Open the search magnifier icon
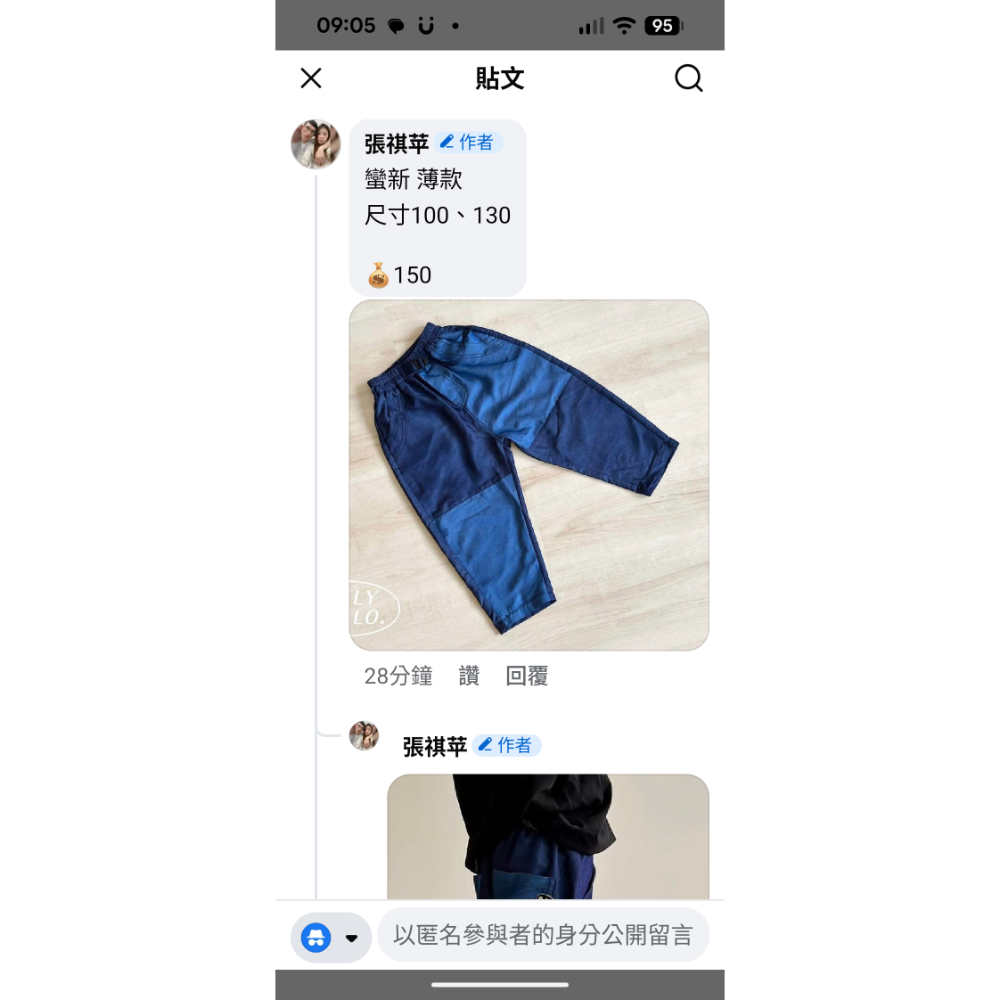Viewport: 1000px width, 1000px height. 688,78
